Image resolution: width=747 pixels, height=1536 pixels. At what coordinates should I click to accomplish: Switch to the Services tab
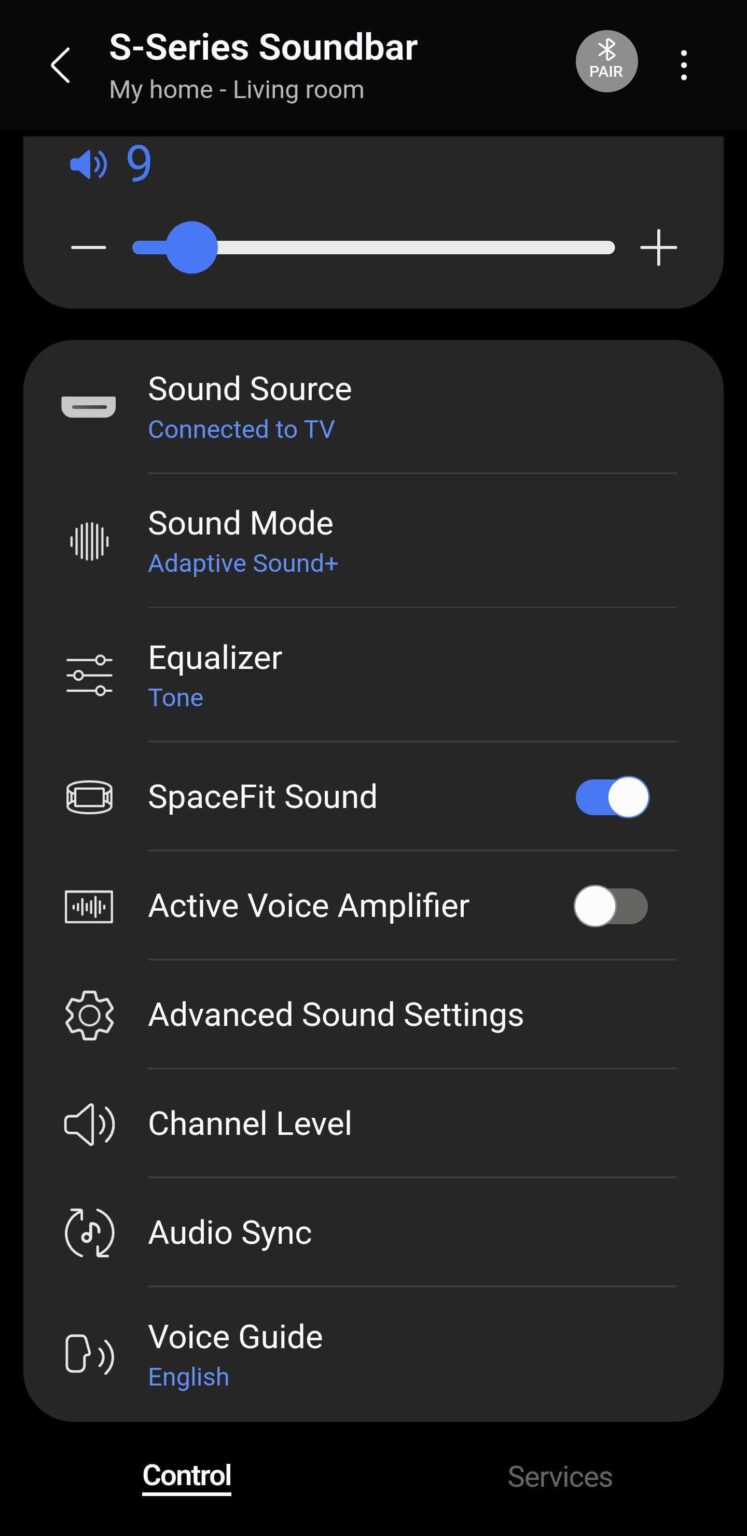coord(560,1476)
